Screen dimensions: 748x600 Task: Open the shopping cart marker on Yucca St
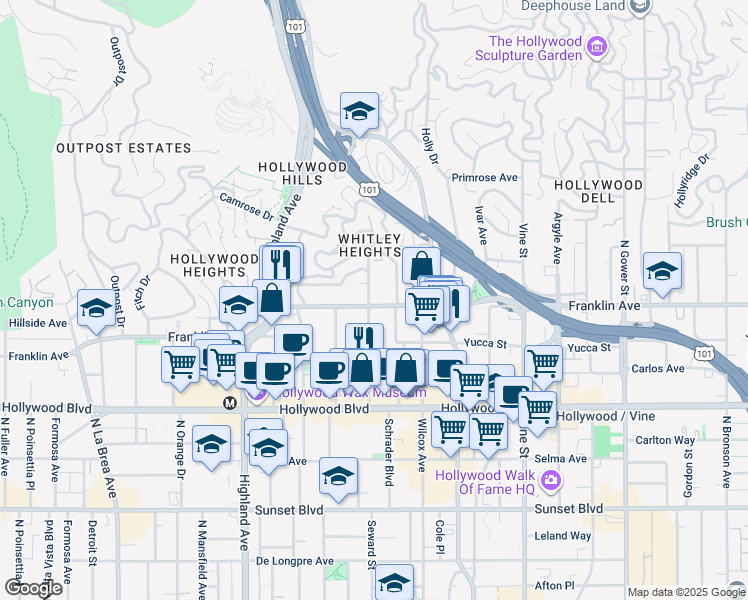click(x=543, y=364)
